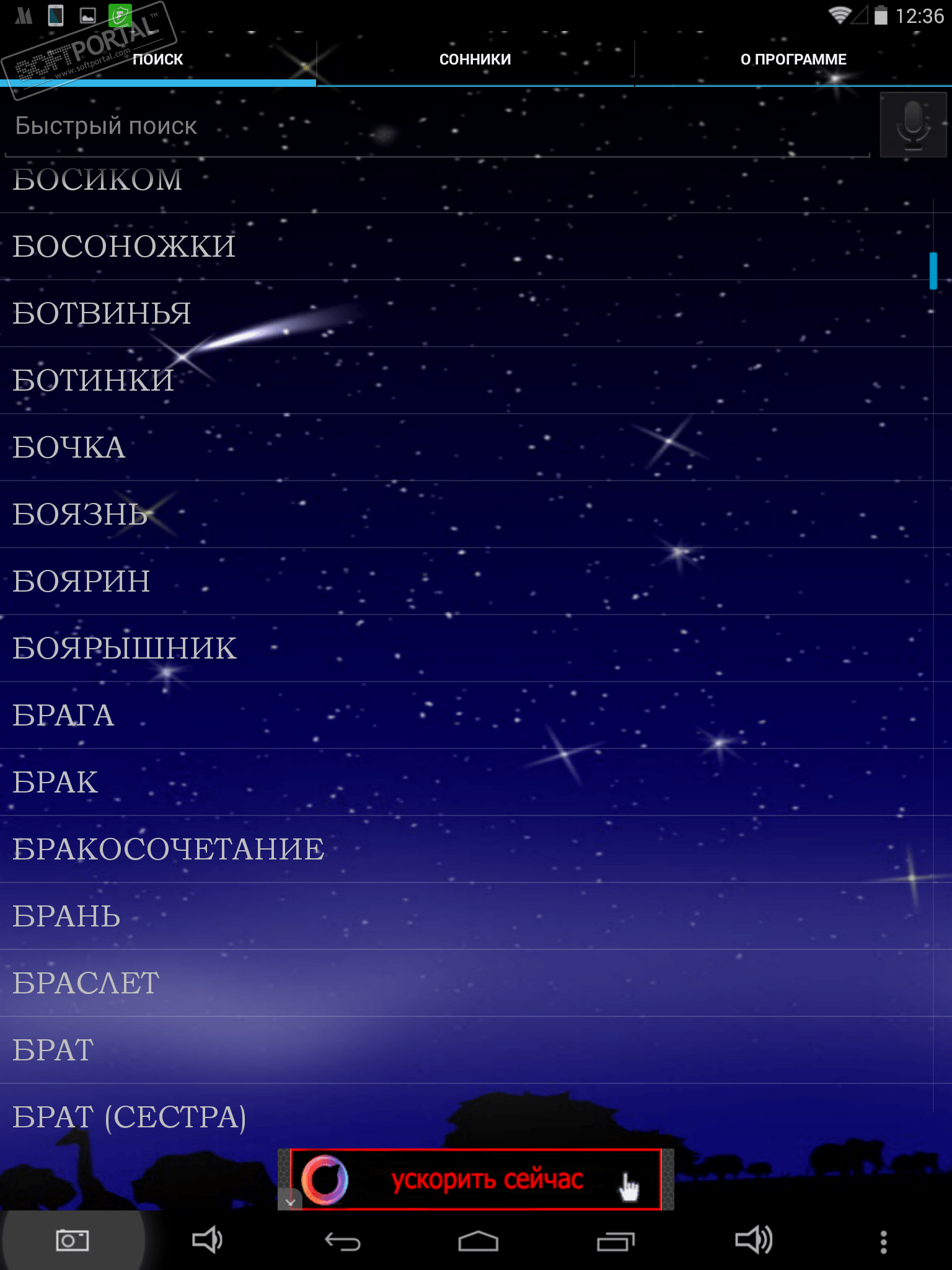
Task: Open the БРАСЛЕТ entry
Action: (x=86, y=984)
